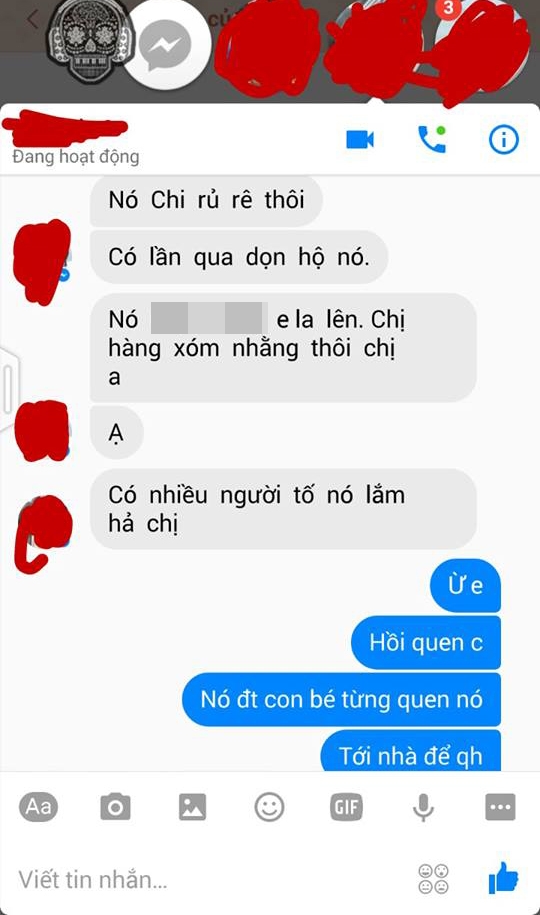Start a voice call
Screen dimensions: 540x915
coord(432,139)
